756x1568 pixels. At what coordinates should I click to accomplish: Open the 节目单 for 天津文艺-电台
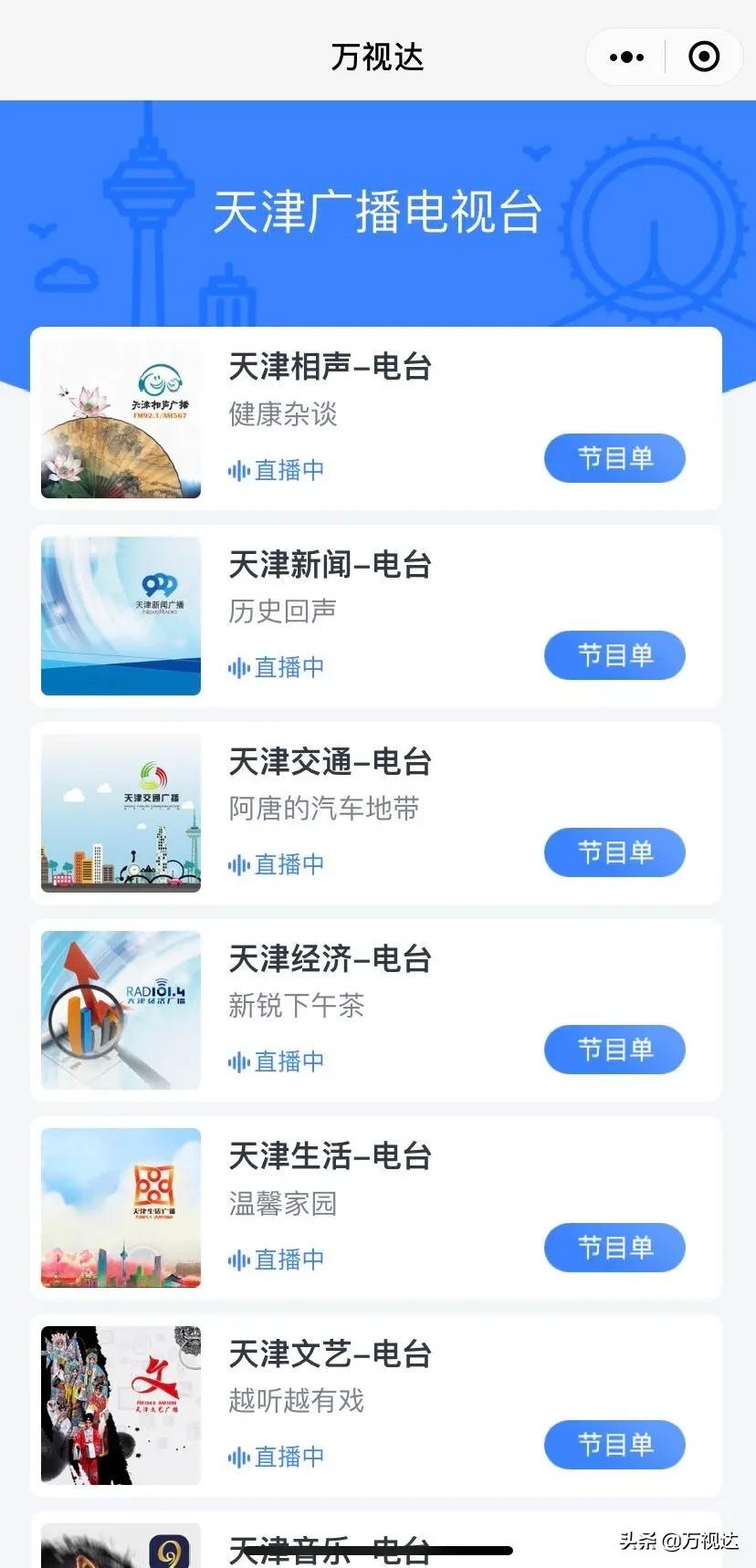click(x=614, y=1445)
